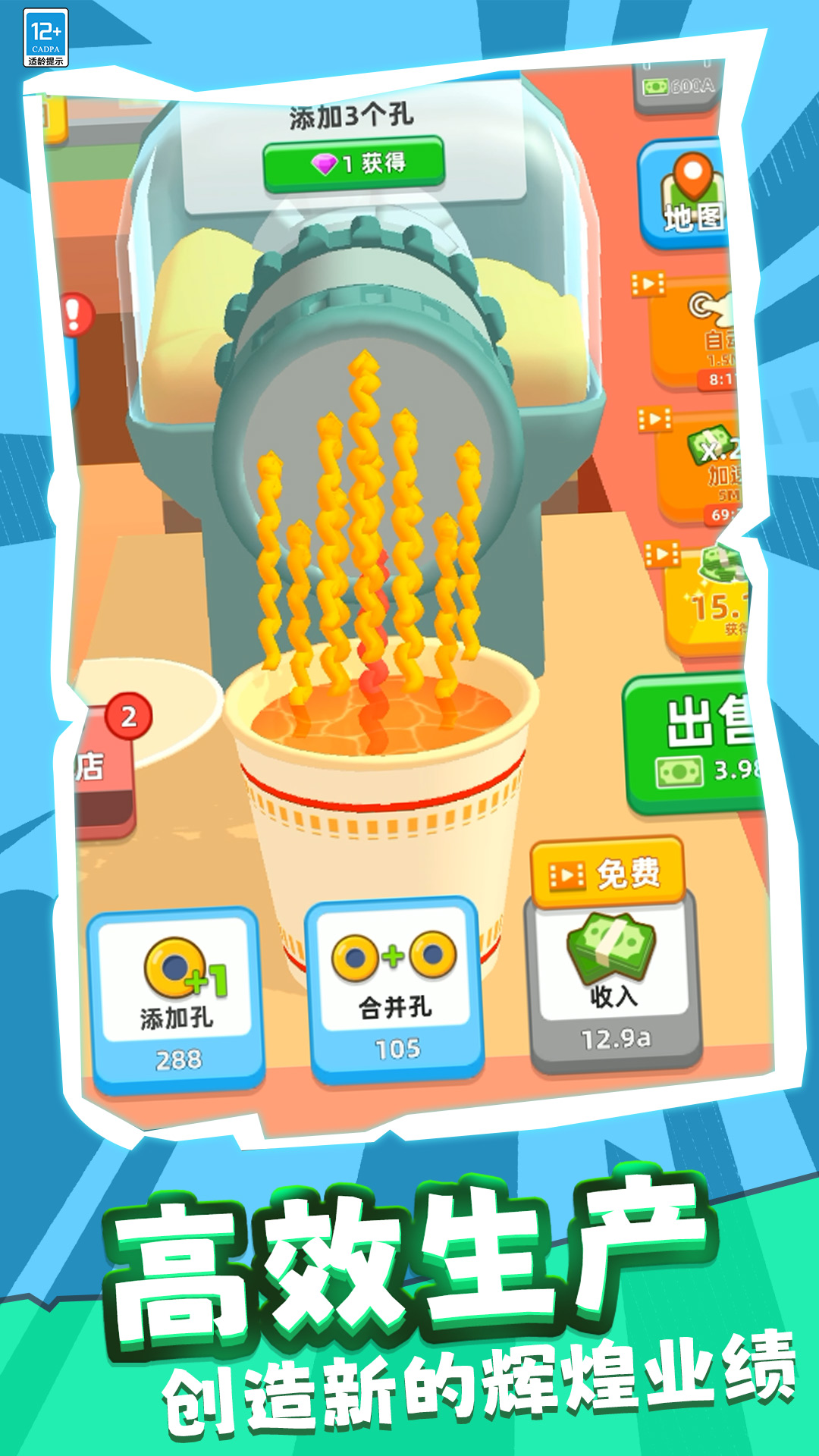The width and height of the screenshot is (819, 1456).
Task: Tap the video ad icon on 自动 boost
Action: [x=649, y=284]
